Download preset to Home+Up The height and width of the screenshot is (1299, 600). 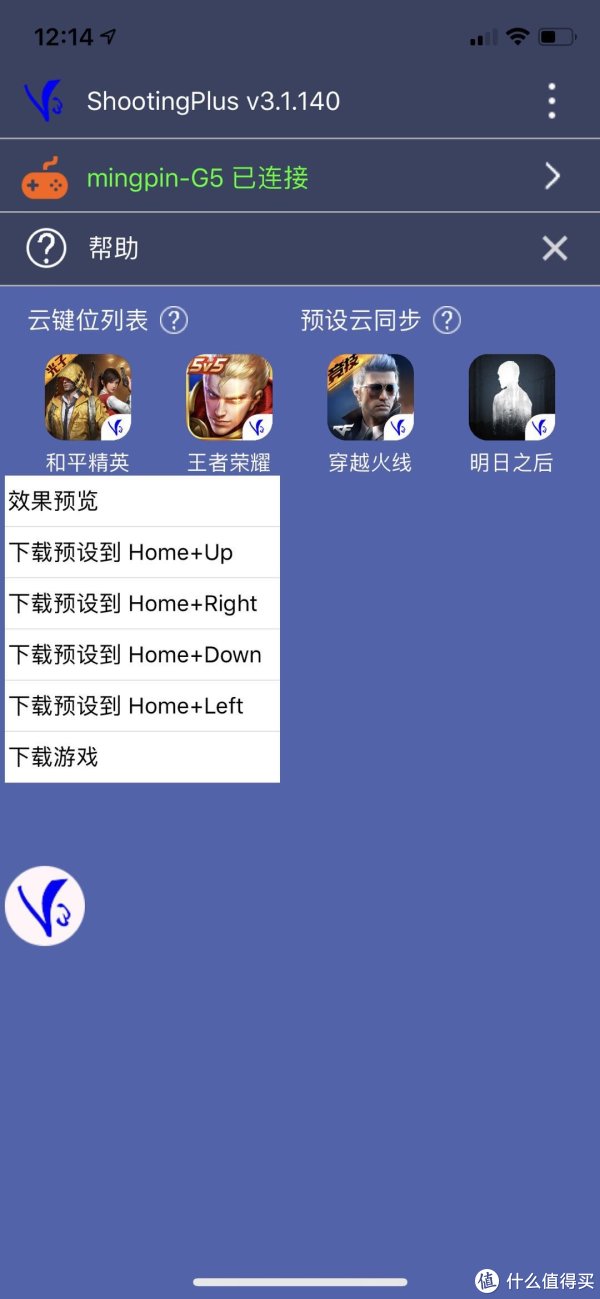point(142,552)
